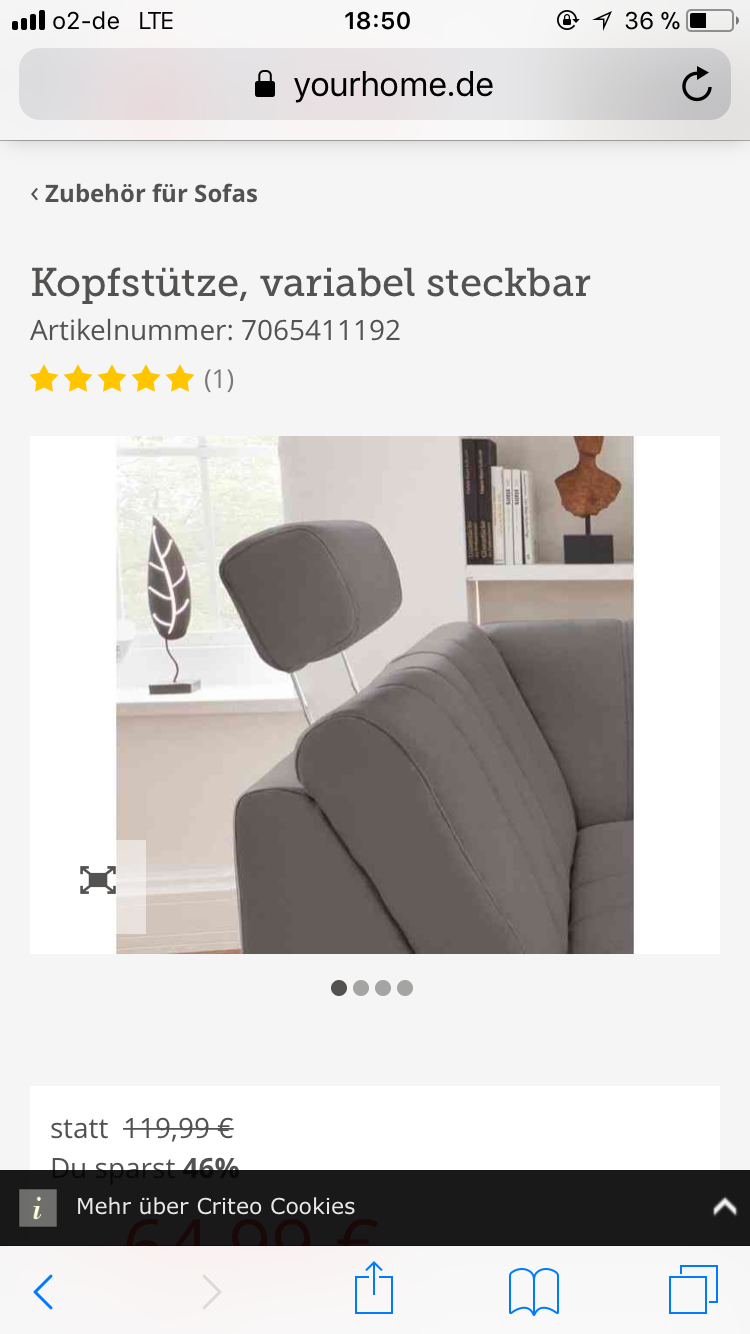The height and width of the screenshot is (1334, 750).
Task: Expand the Mehr über Criteo Cookies banner
Action: pyautogui.click(x=724, y=1207)
